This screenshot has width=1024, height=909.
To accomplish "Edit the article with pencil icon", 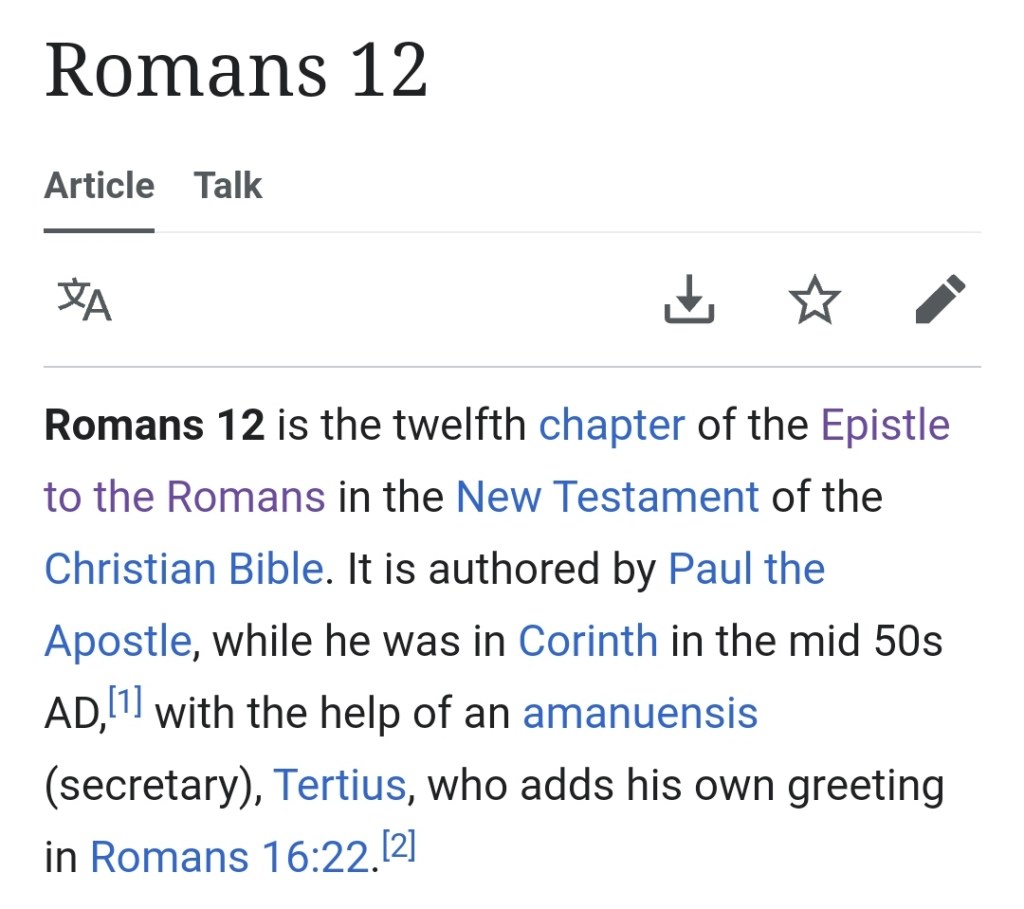I will 940,300.
